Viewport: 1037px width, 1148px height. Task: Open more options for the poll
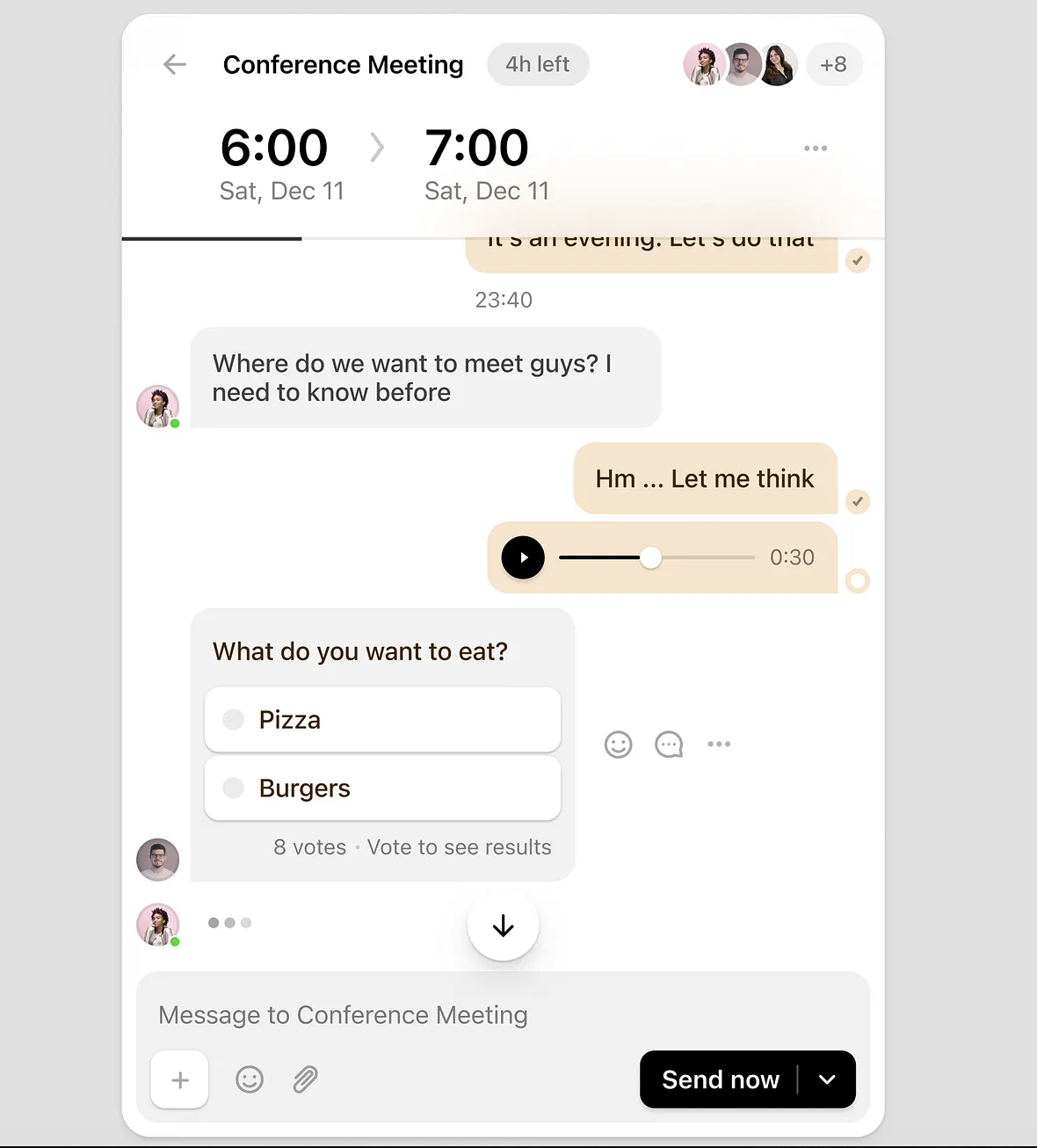(719, 745)
